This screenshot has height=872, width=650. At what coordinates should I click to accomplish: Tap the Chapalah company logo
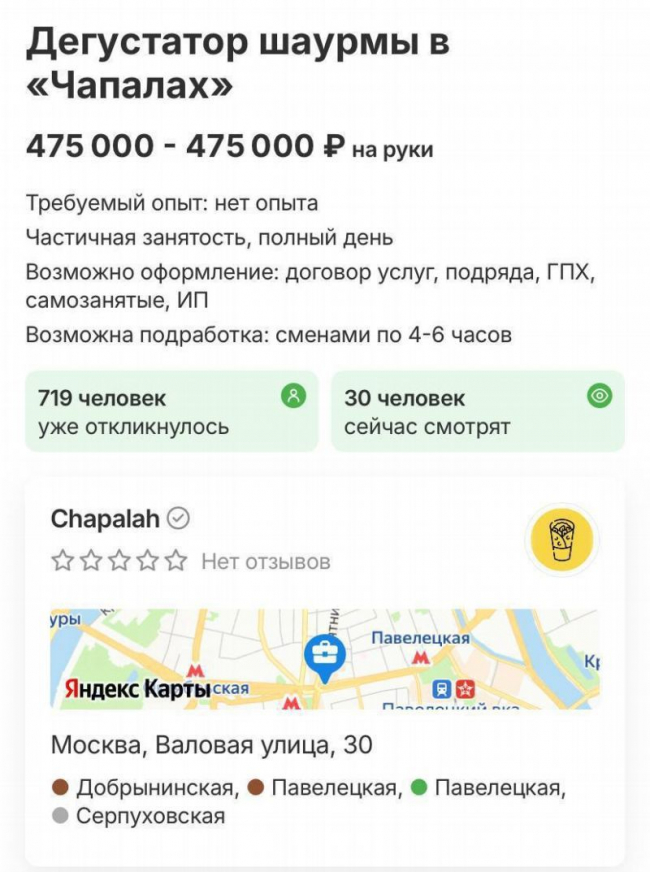point(561,541)
